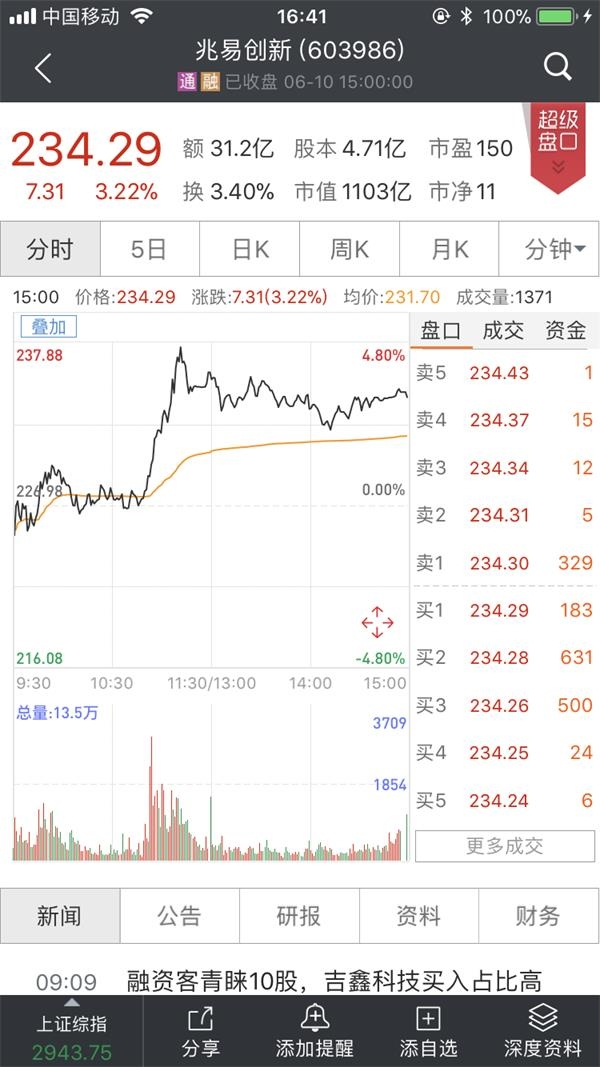Open news 融资客青睐10股
This screenshot has height=1067, width=600.
click(334, 981)
